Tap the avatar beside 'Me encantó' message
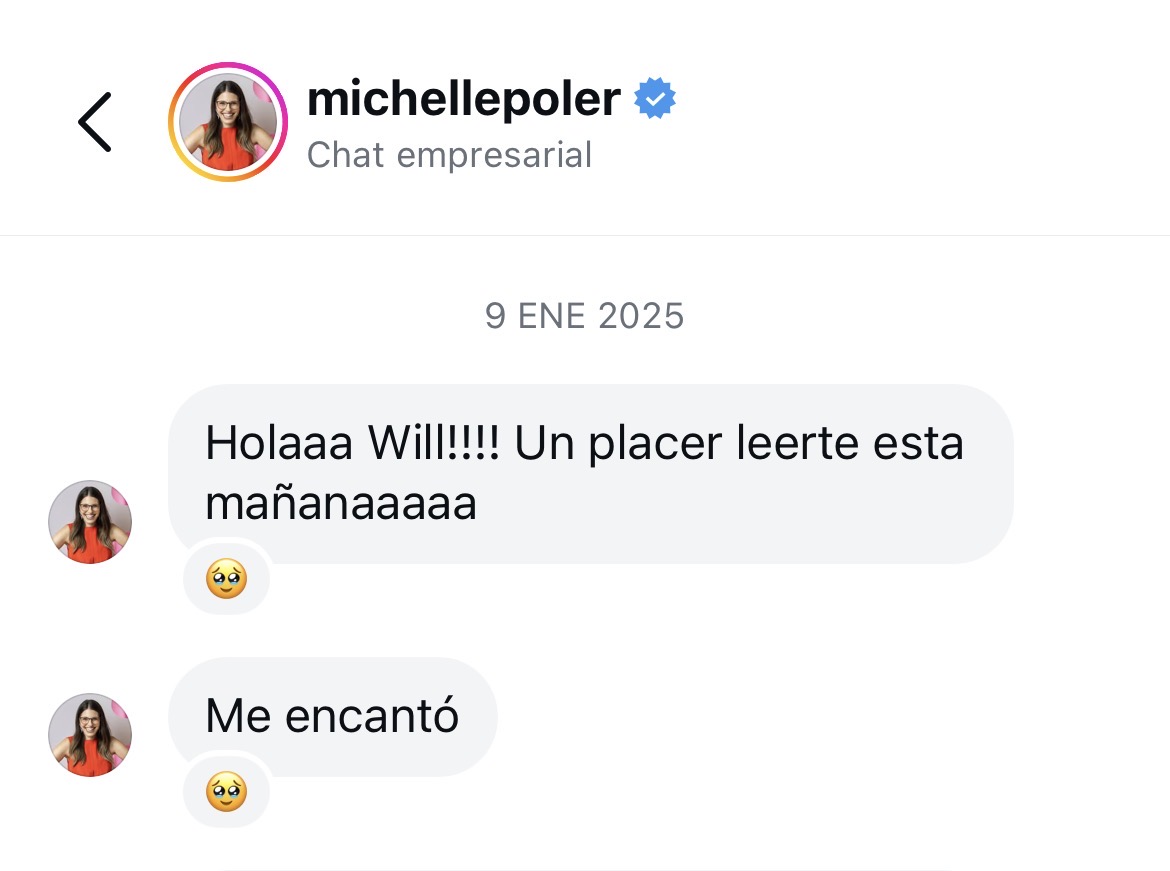Screen dimensions: 1170x871 coord(90,734)
